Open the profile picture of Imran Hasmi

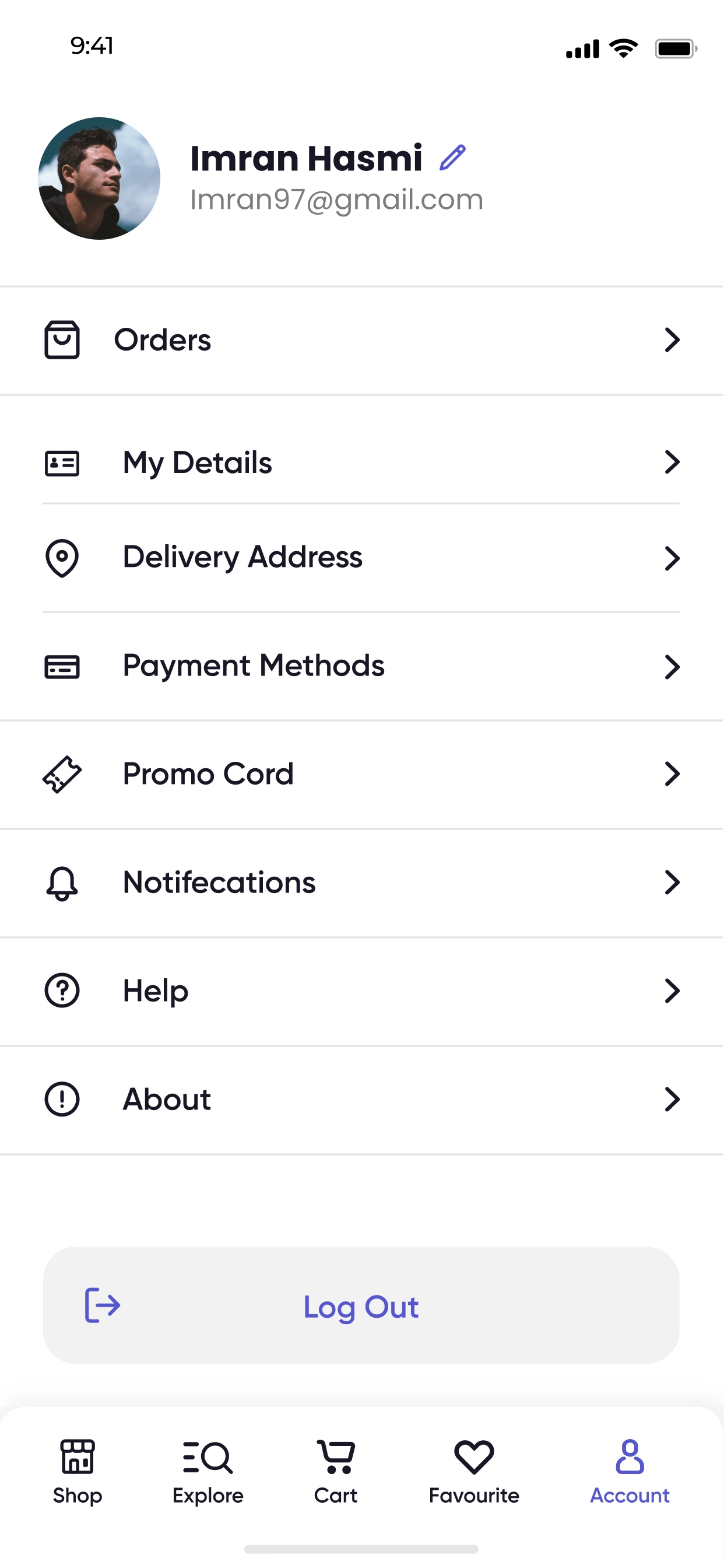[x=99, y=178]
